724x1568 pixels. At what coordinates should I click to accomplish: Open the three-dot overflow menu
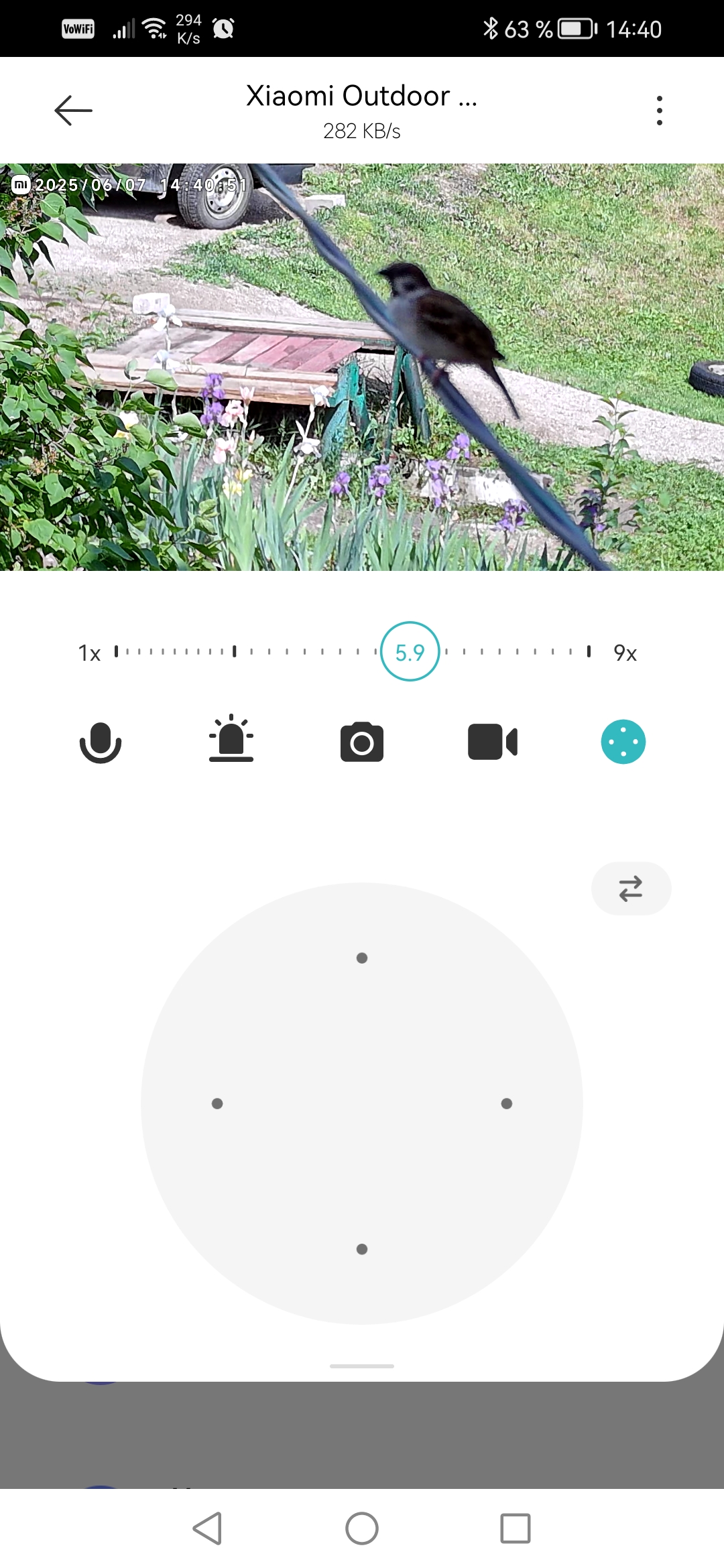click(x=660, y=111)
